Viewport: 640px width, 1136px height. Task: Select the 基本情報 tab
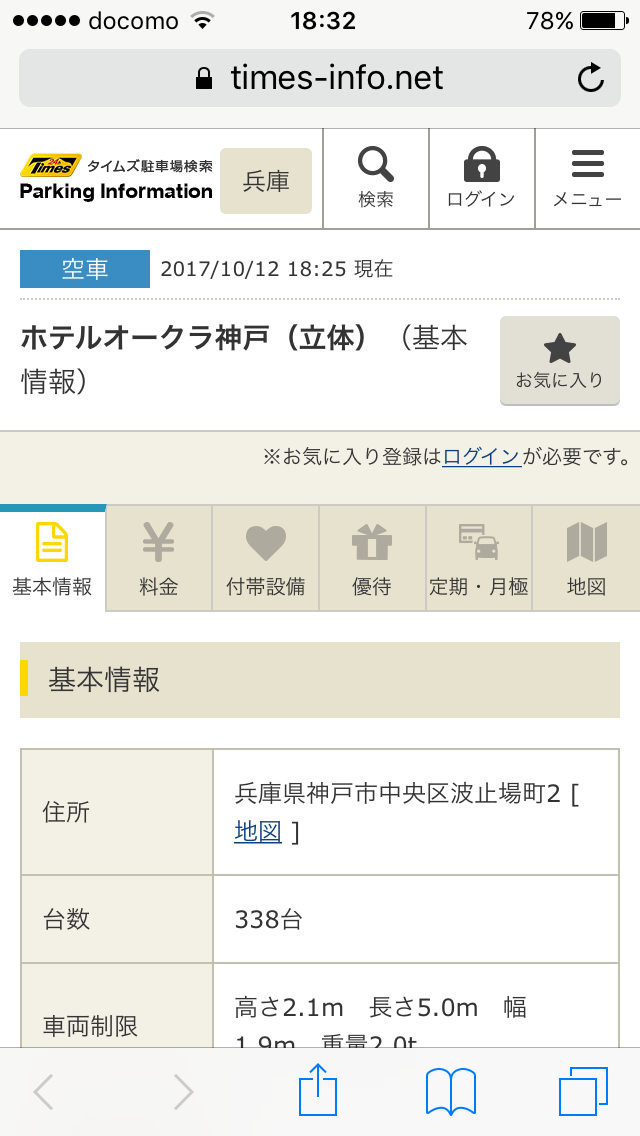[52, 558]
